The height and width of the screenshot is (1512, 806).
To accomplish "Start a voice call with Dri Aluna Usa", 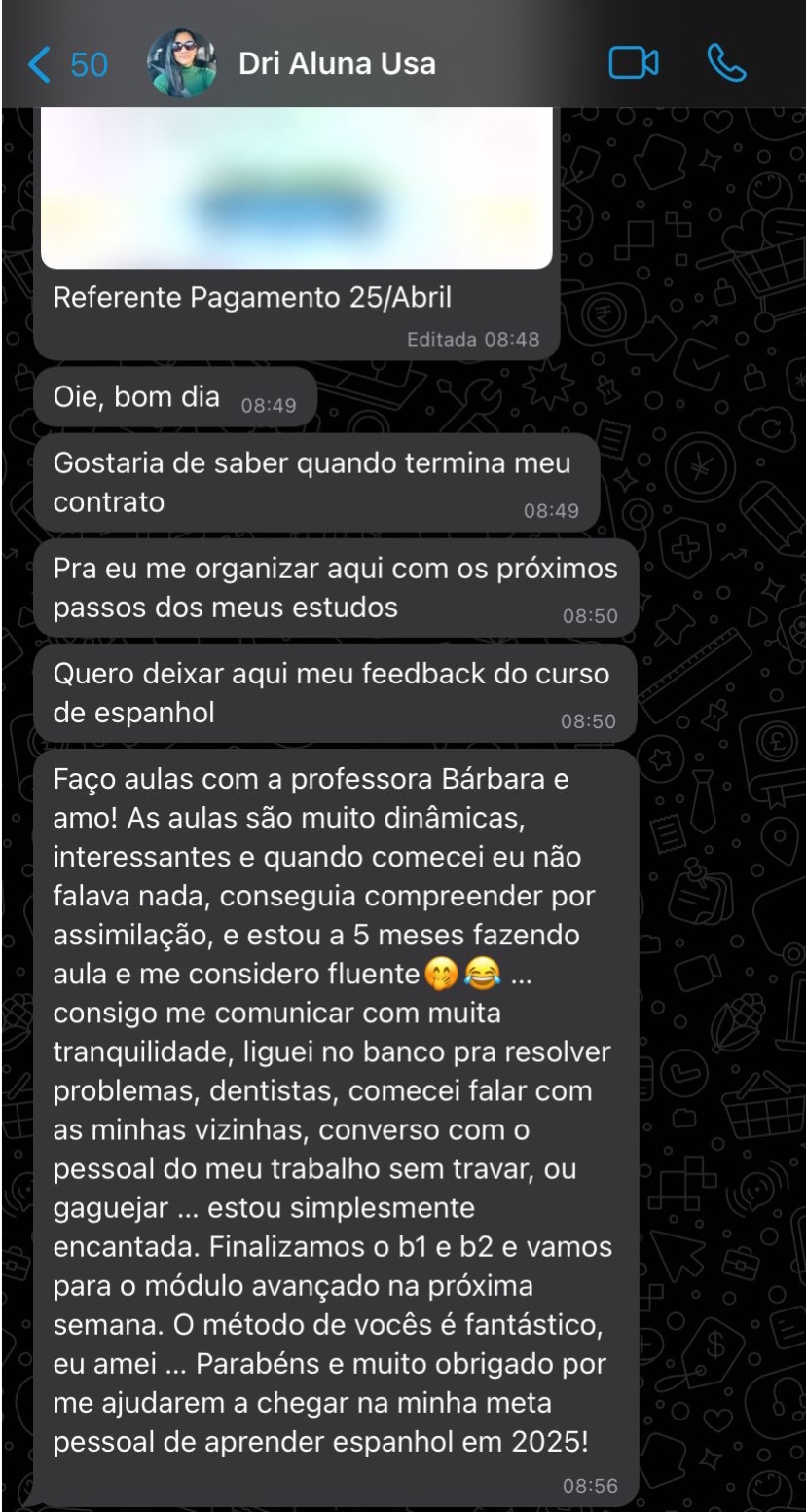I will coord(726,64).
